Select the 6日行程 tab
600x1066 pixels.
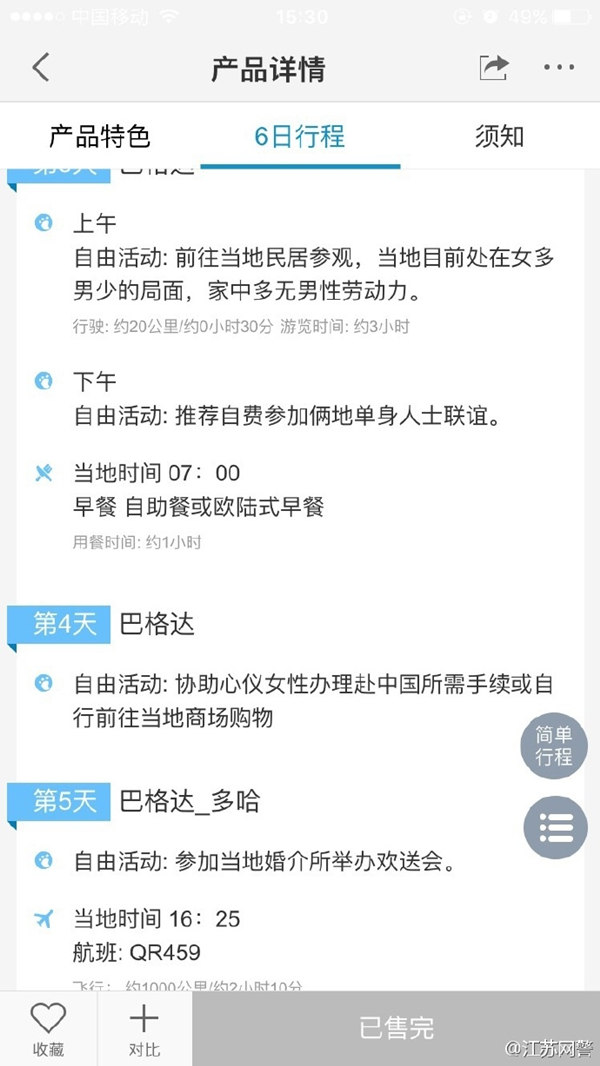point(299,136)
